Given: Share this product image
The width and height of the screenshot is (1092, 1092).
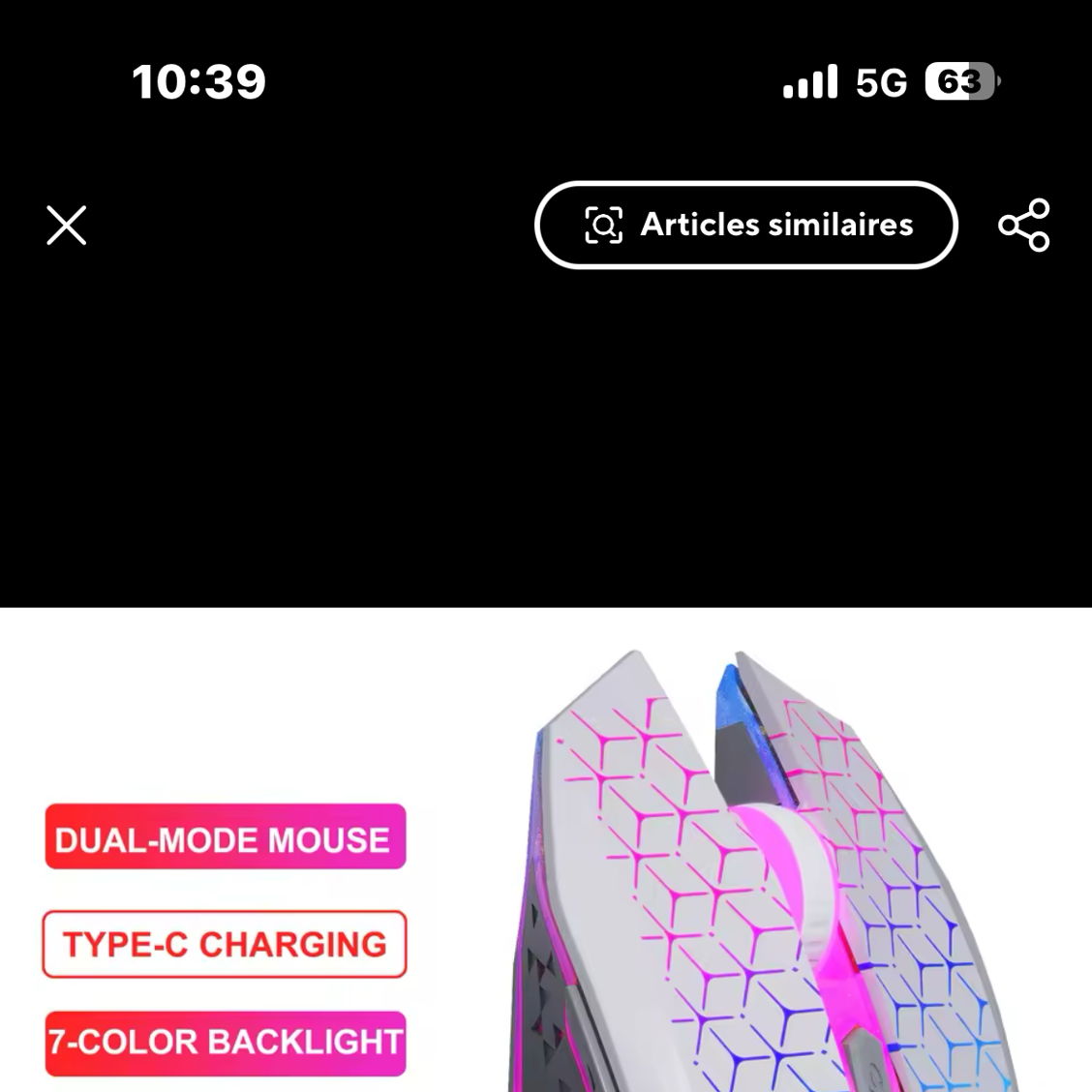Looking at the screenshot, I should [x=1024, y=225].
